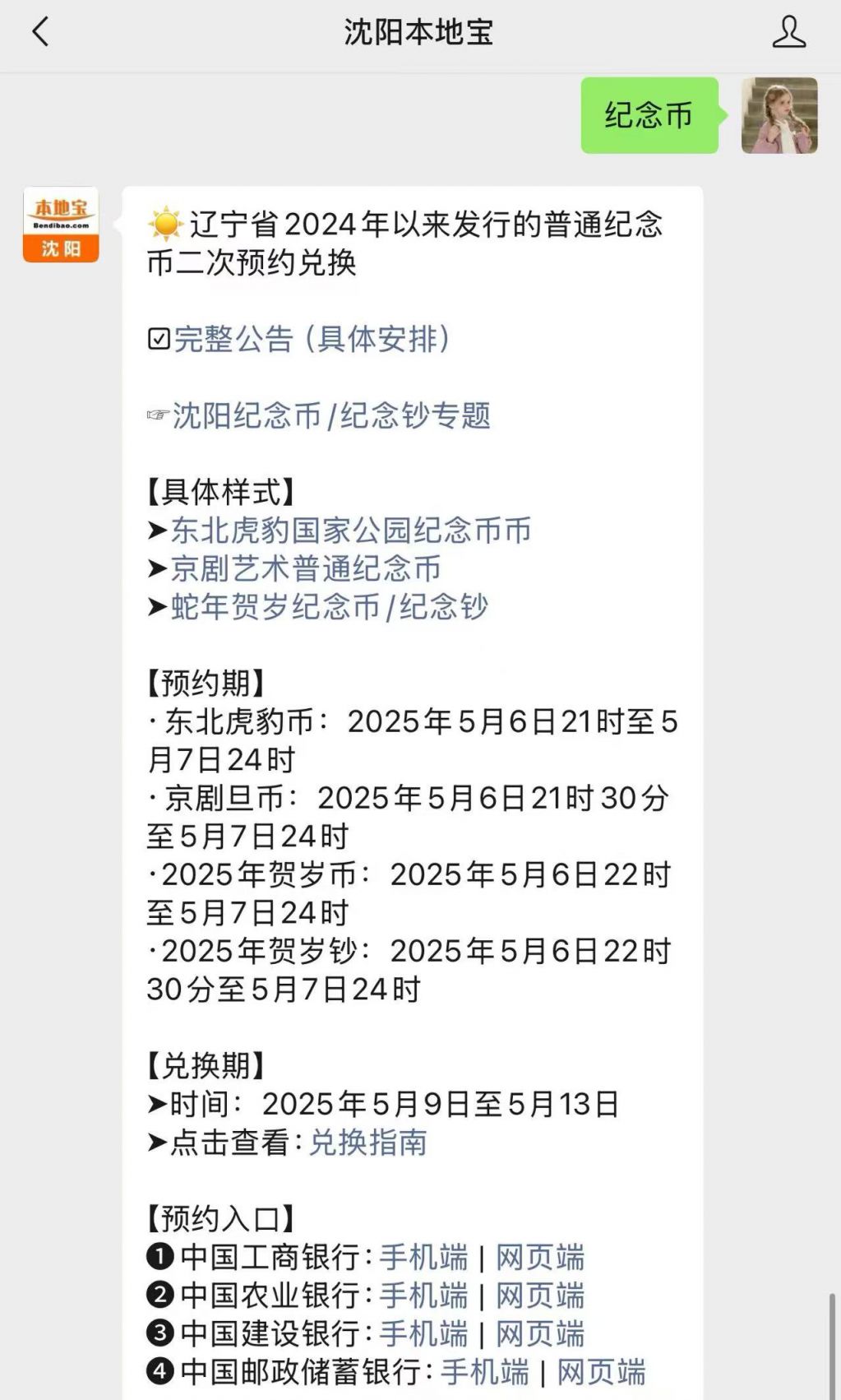Screen dimensions: 841x1400
Task: Tap the 沈阳本地宝 account avatar
Action: tap(61, 225)
